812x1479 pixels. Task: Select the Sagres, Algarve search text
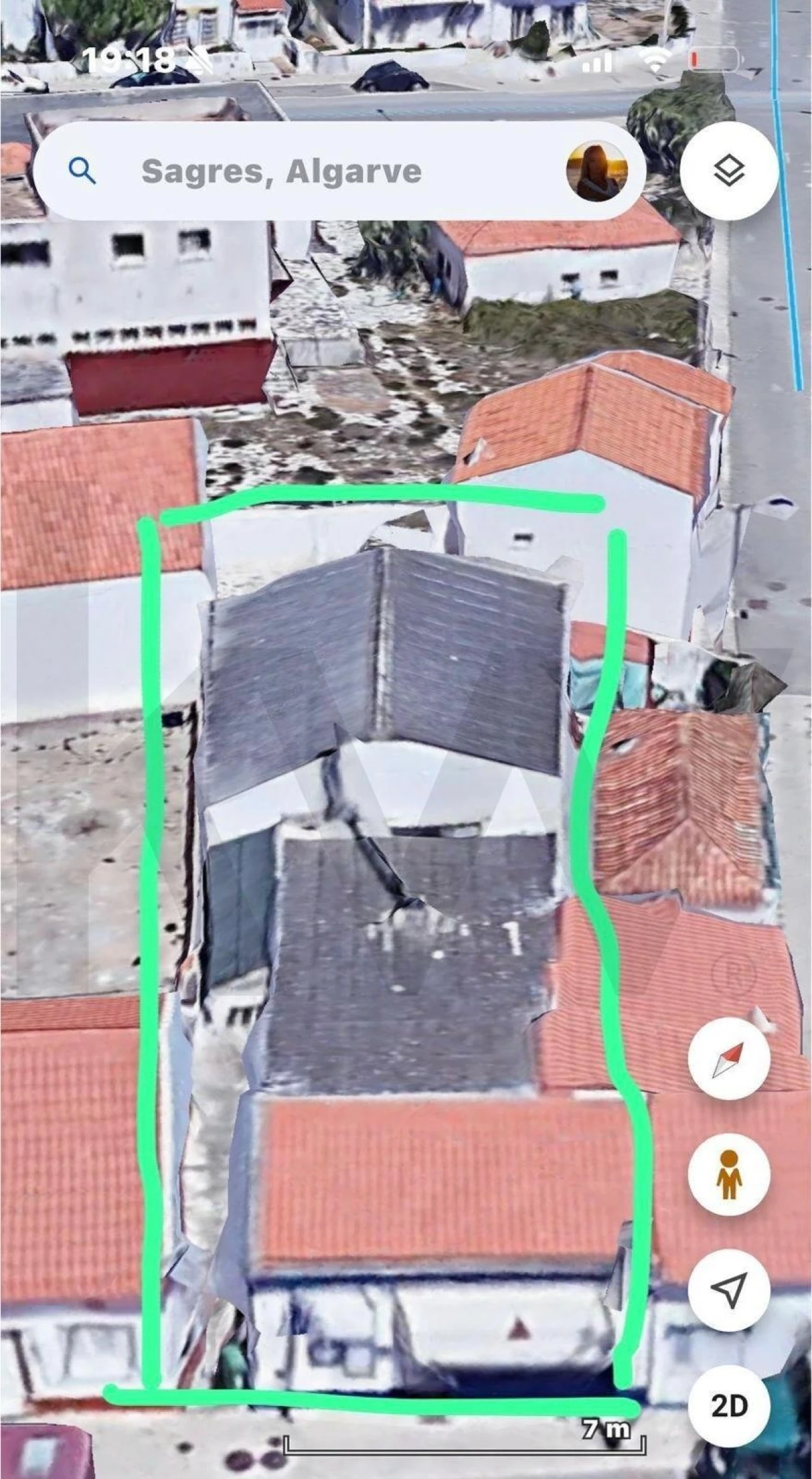282,170
